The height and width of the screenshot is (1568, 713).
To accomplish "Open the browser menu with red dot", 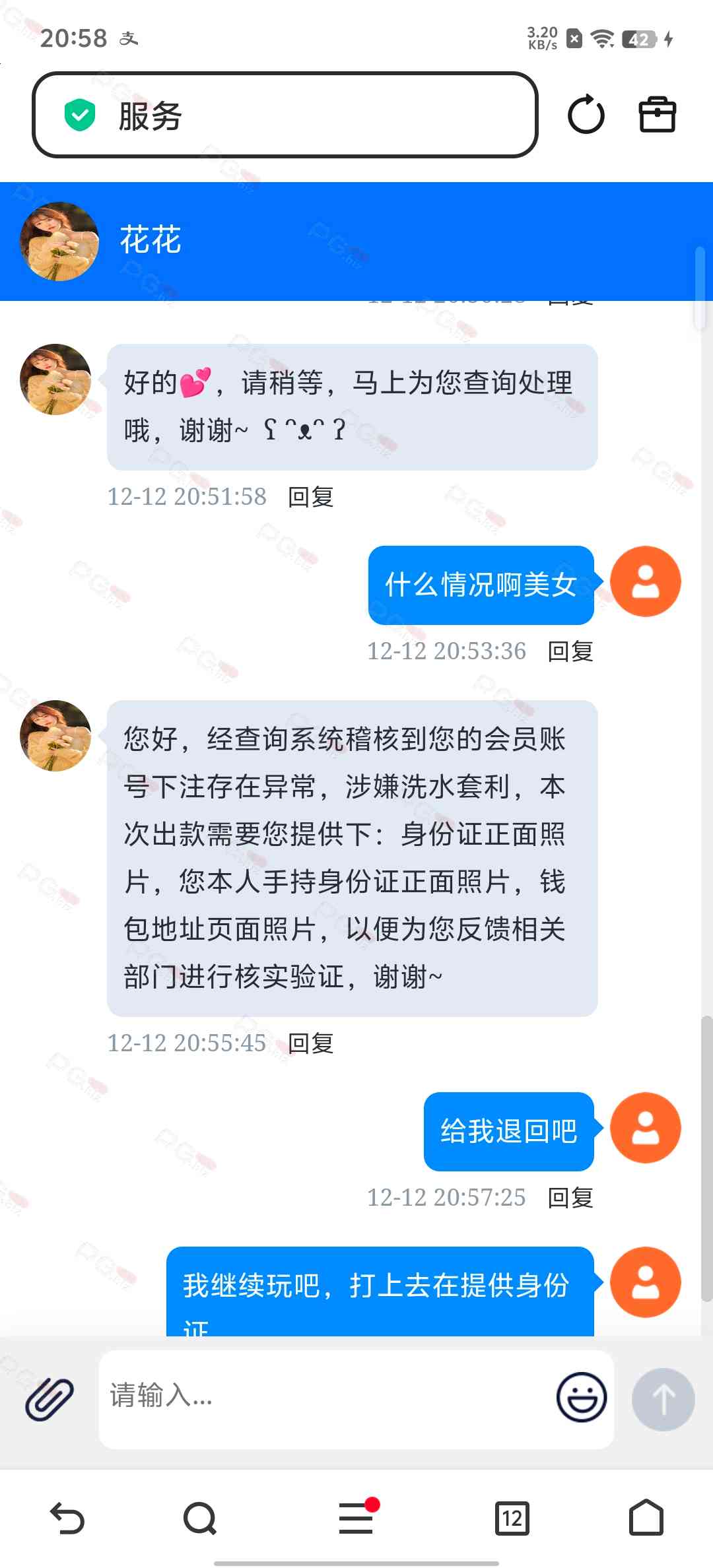I will pos(356,1518).
